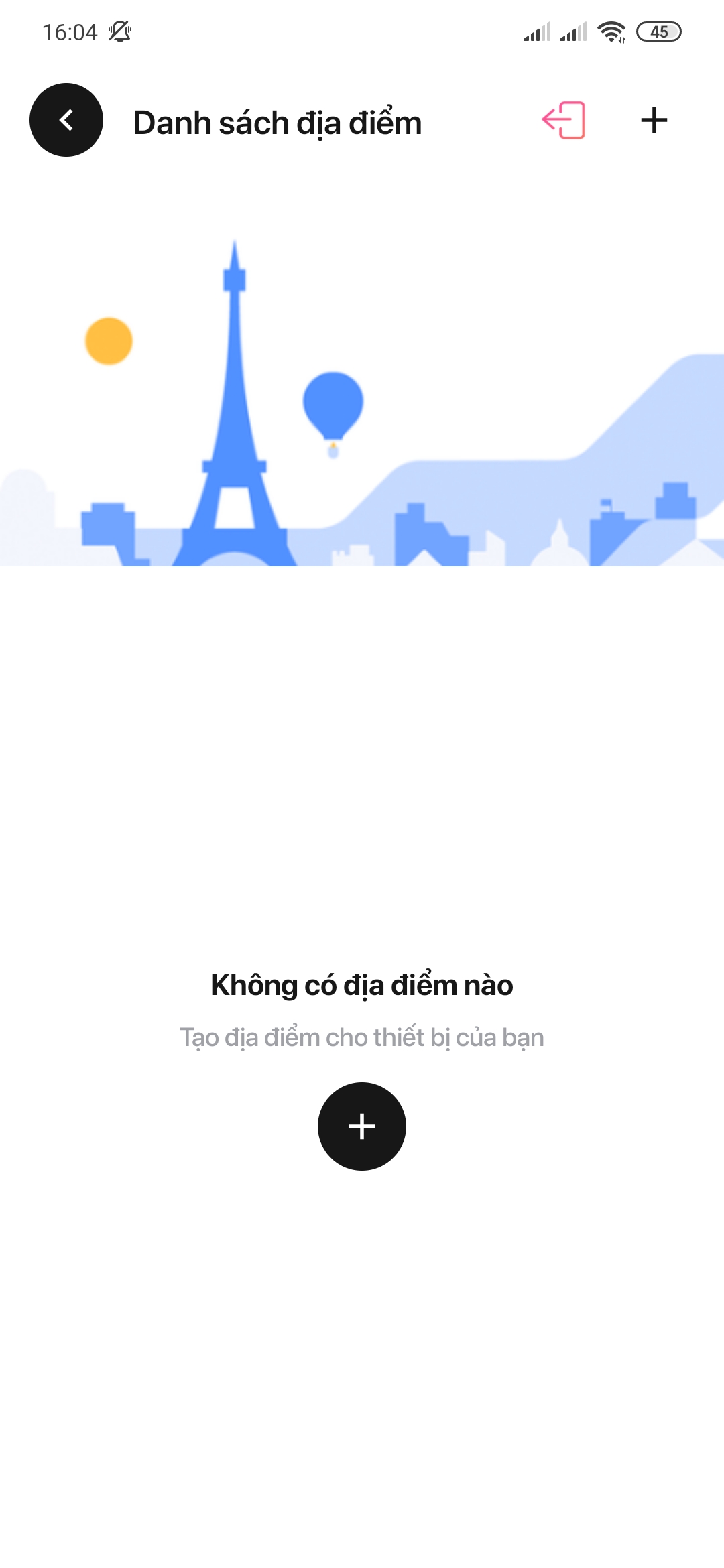Image resolution: width=724 pixels, height=1568 pixels.
Task: Tap the plus icon in the top bar
Action: [654, 121]
